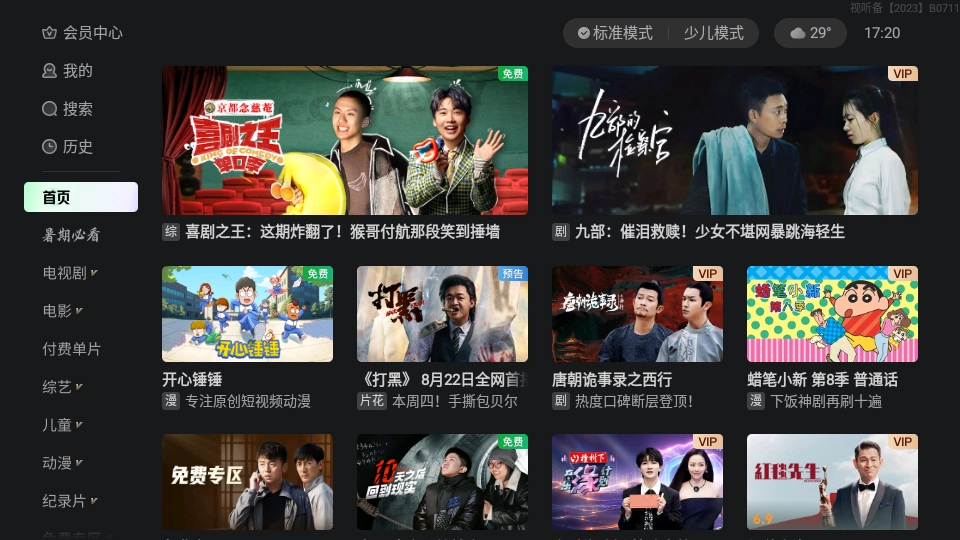Open 会员中心 member center
The image size is (960, 540).
82,33
